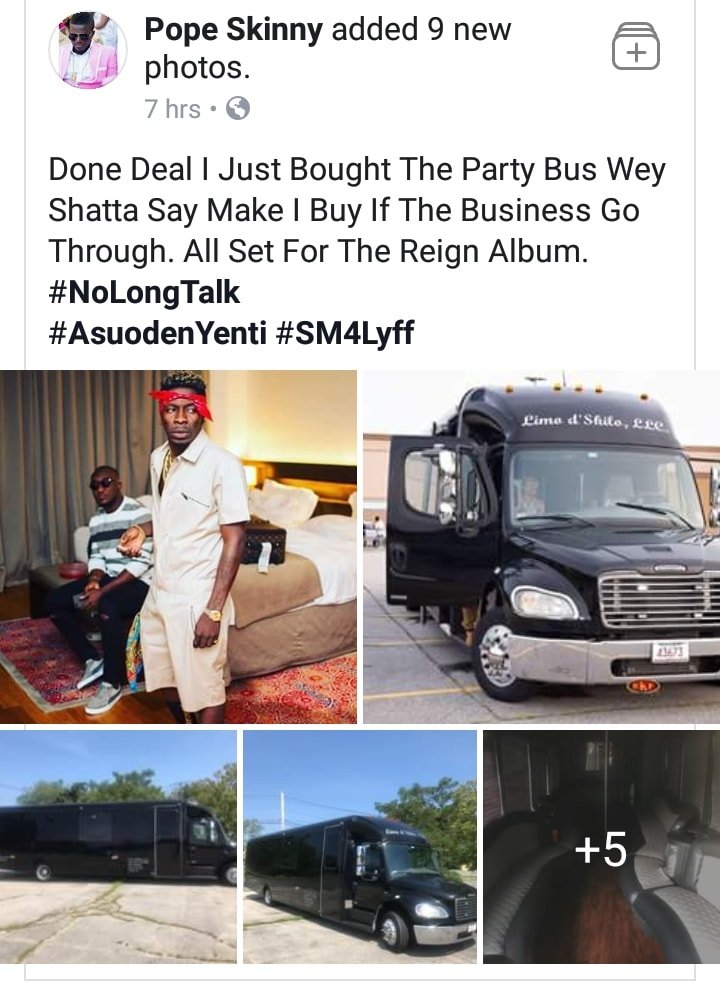Open the front-view black bus photo

(541, 546)
